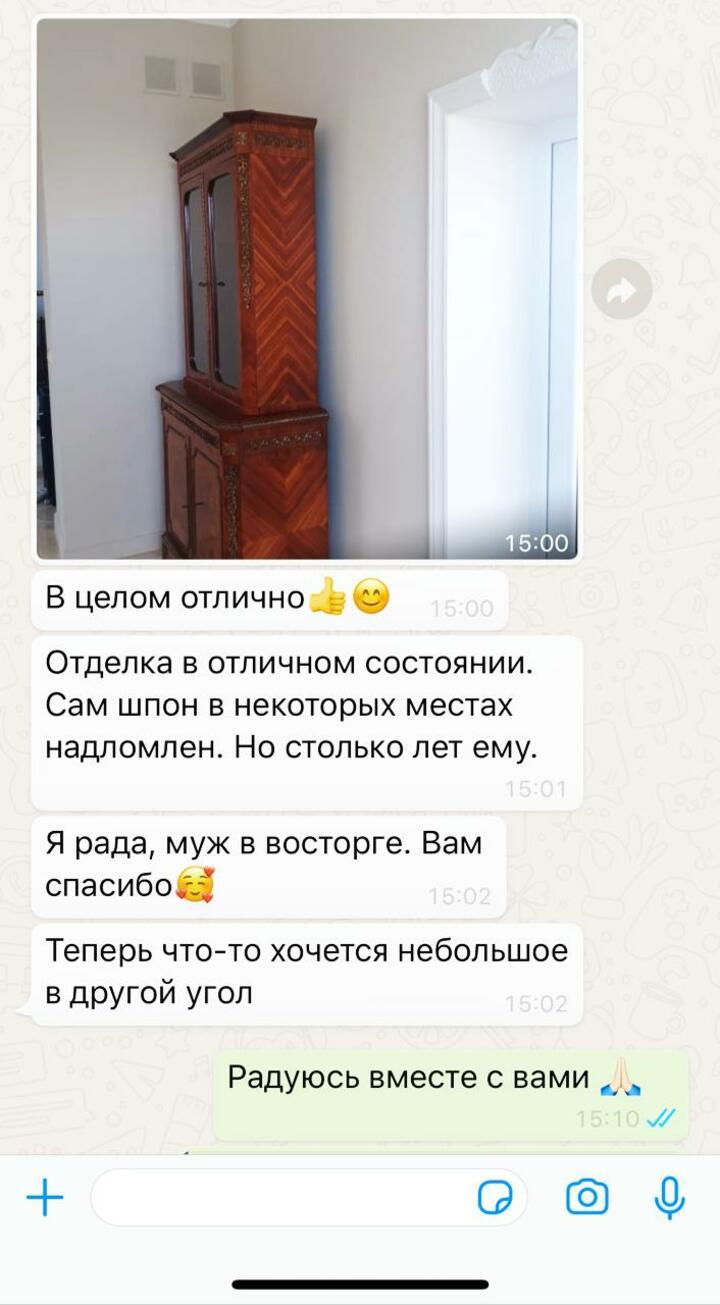
Task: Forward the cabinet photo
Action: (621, 291)
